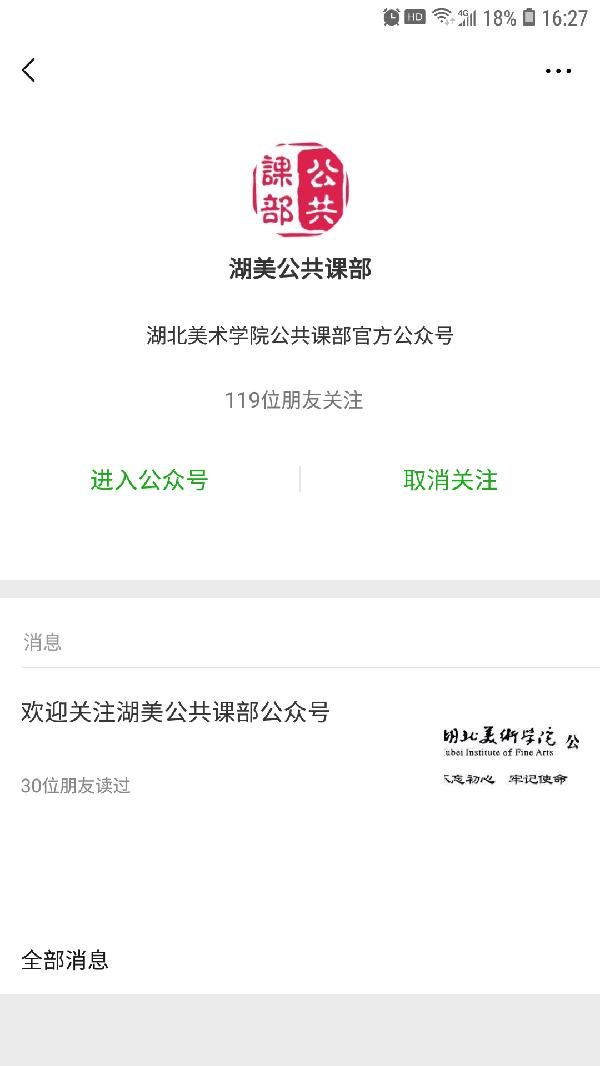Open the 湖美公共课部 avatar image
The height and width of the screenshot is (1066, 600).
pyautogui.click(x=299, y=190)
